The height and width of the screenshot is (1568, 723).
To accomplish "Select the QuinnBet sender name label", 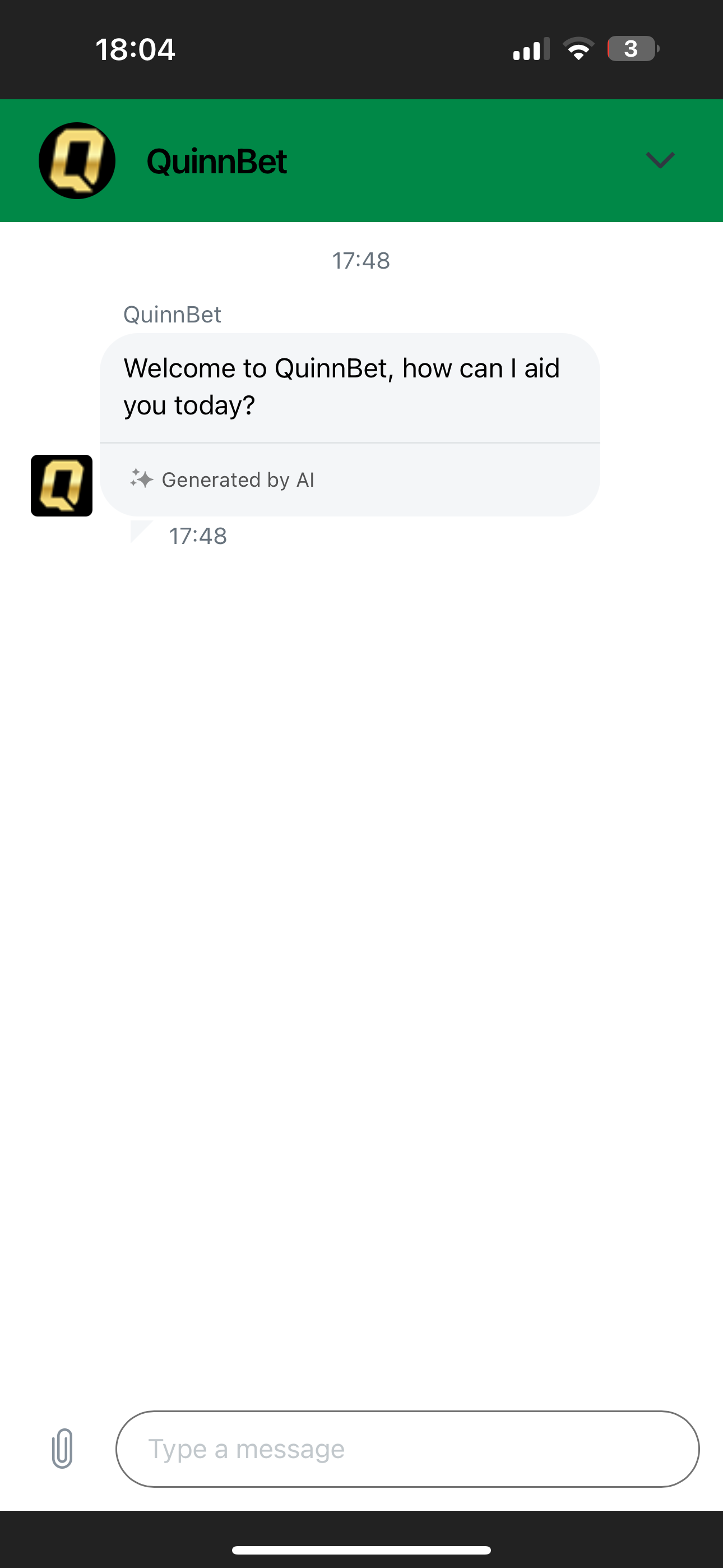I will click(172, 313).
